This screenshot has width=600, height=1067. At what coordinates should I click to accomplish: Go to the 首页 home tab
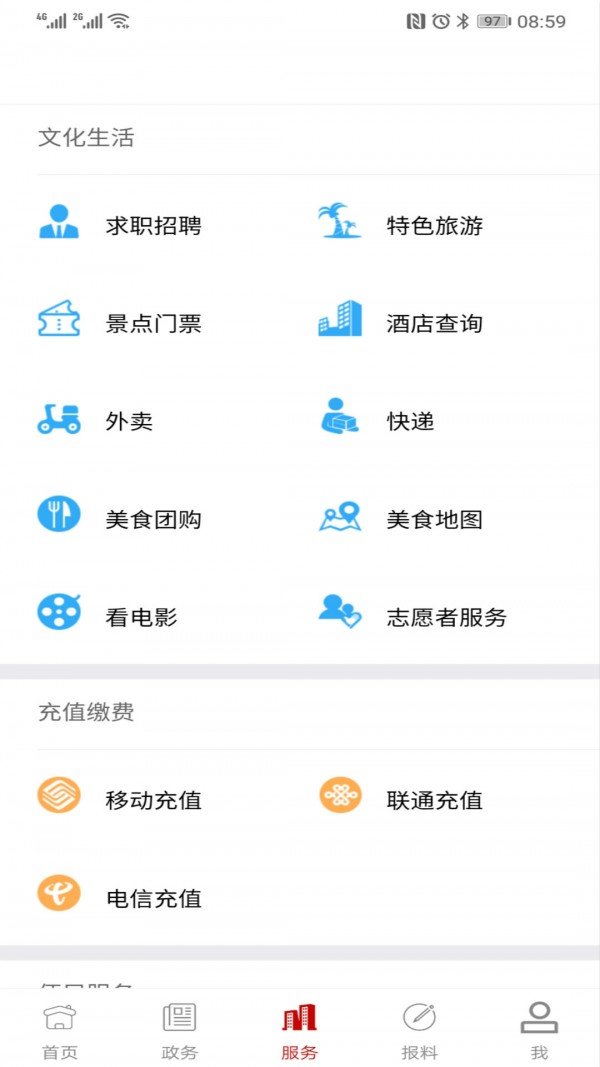(59, 1030)
